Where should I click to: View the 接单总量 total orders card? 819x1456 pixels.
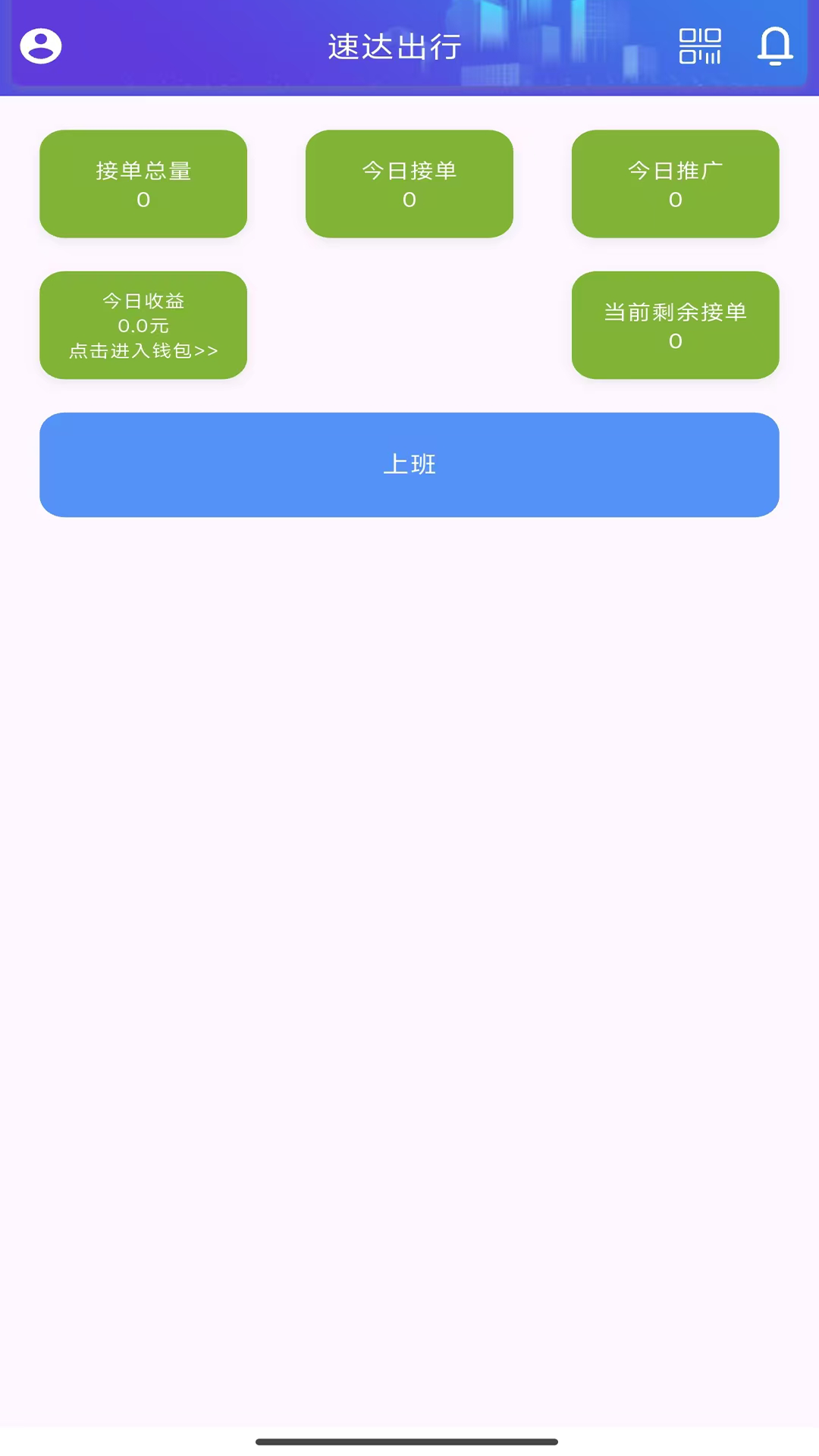(143, 184)
